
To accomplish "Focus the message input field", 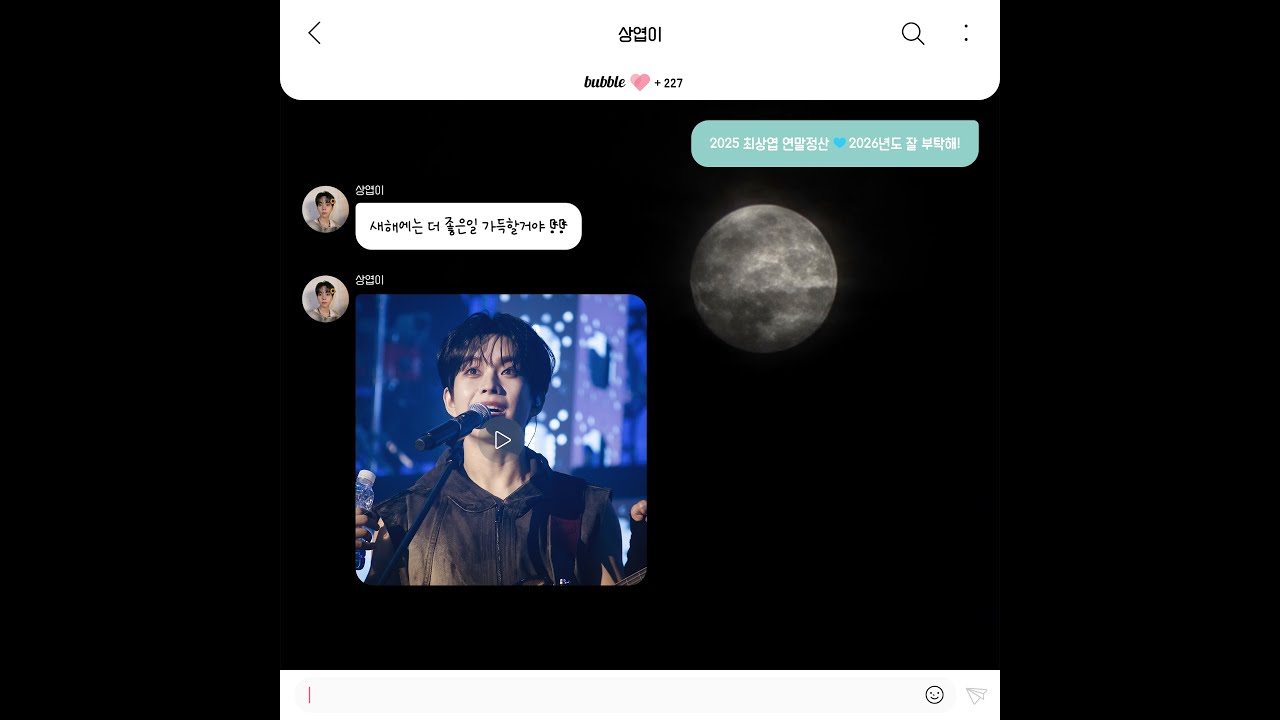I will (x=610, y=695).
